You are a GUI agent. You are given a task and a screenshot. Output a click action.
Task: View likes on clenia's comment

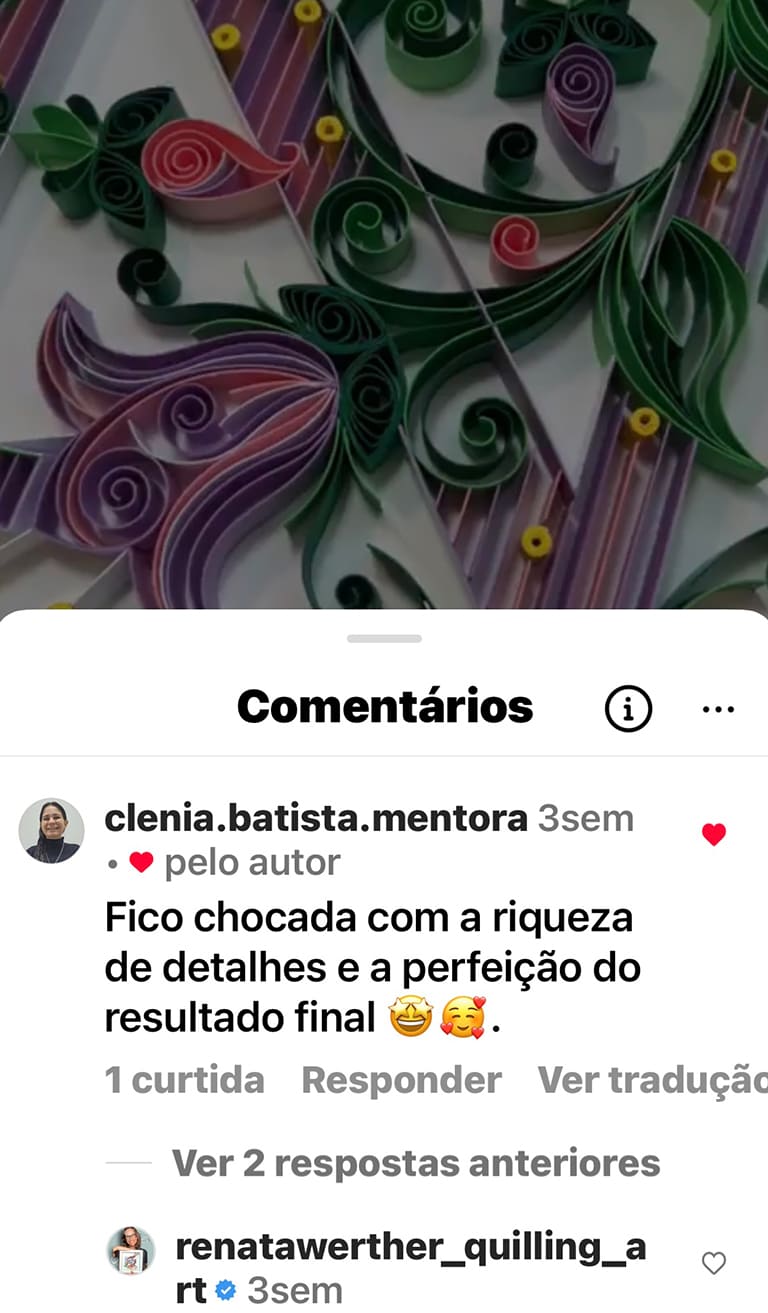pyautogui.click(x=184, y=1080)
